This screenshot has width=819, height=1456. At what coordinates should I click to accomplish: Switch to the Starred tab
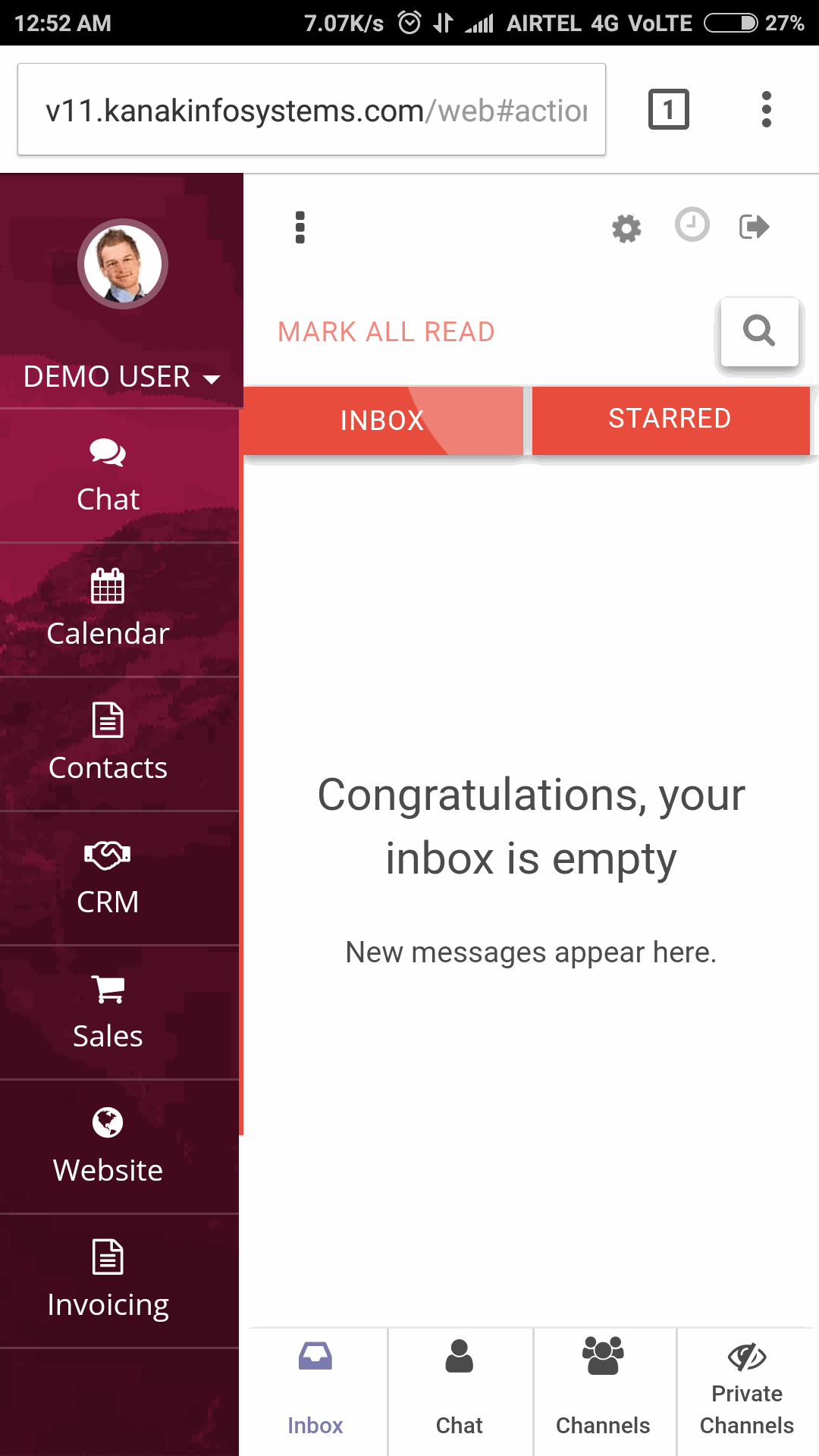click(670, 419)
